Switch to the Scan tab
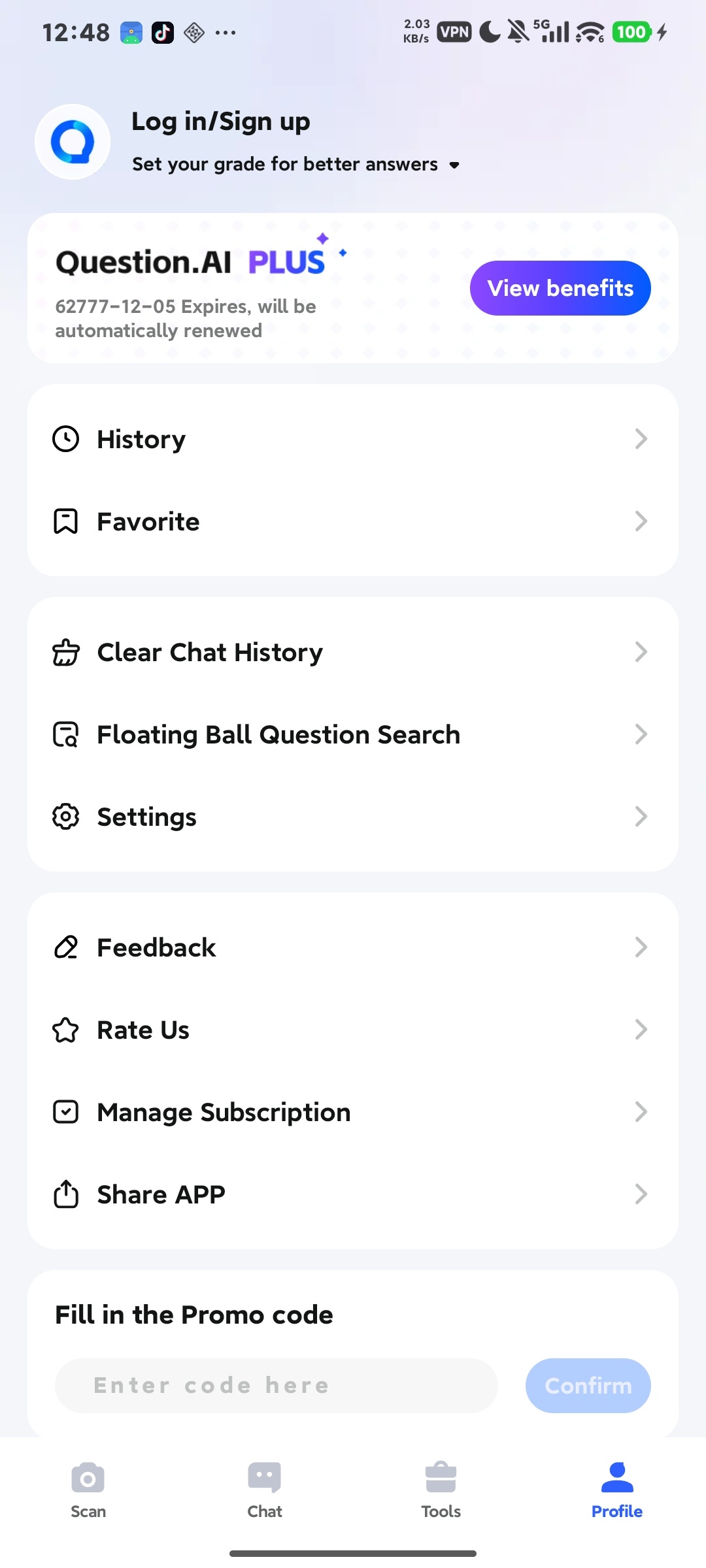The width and height of the screenshot is (706, 1568). 88,1491
